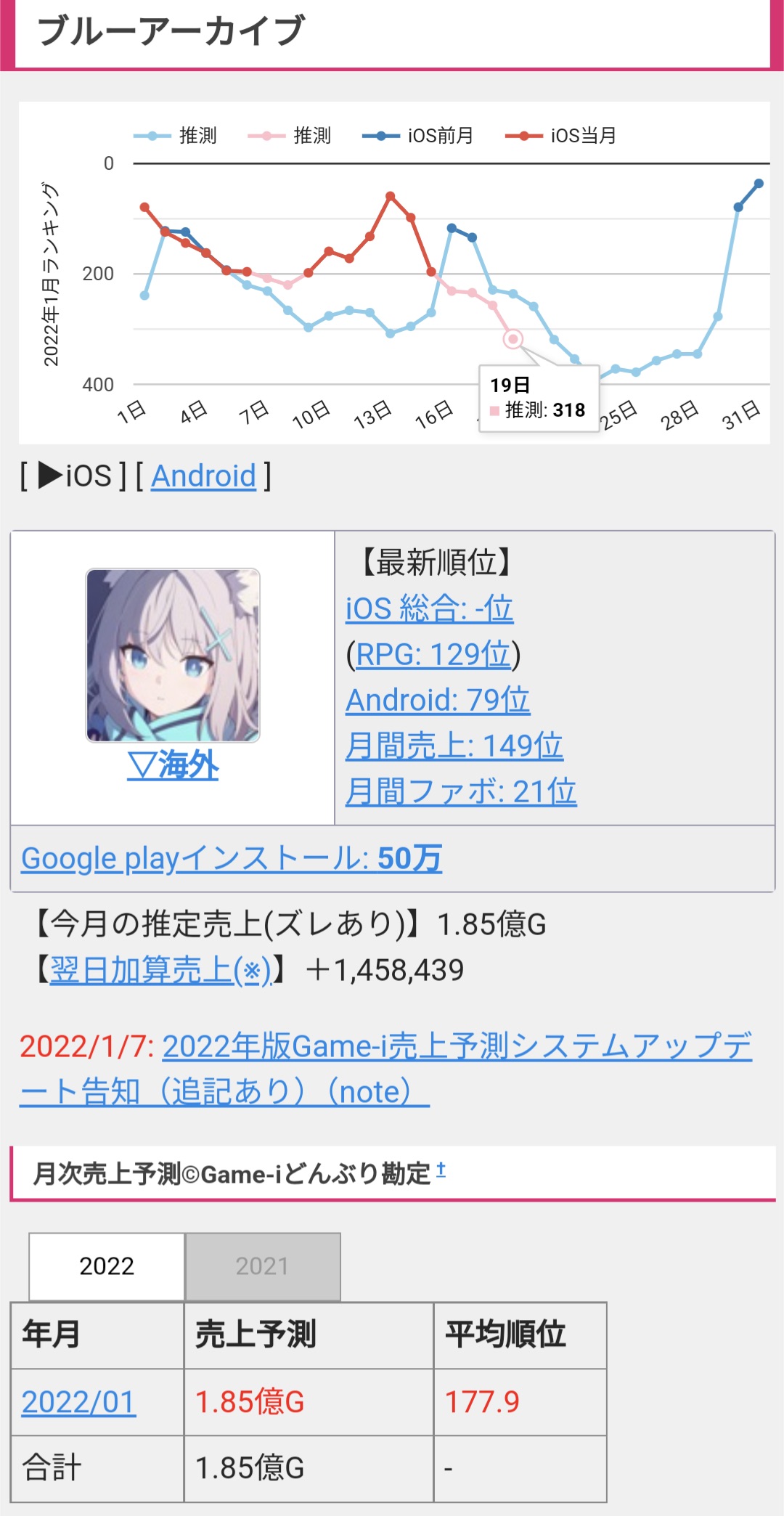Screen dimensions: 784x1516
Task: Open the iOS 総合 ranking link
Action: pos(429,608)
